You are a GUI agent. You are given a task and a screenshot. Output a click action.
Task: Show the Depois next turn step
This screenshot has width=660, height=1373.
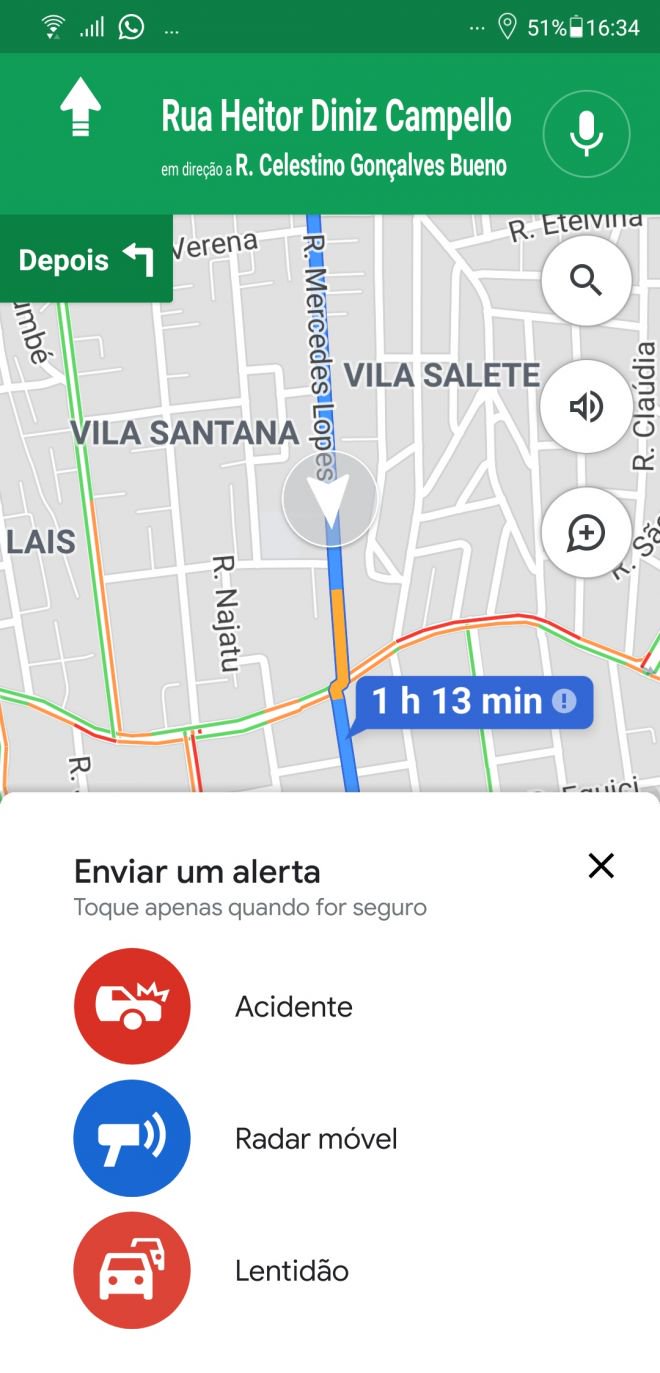pos(86,260)
